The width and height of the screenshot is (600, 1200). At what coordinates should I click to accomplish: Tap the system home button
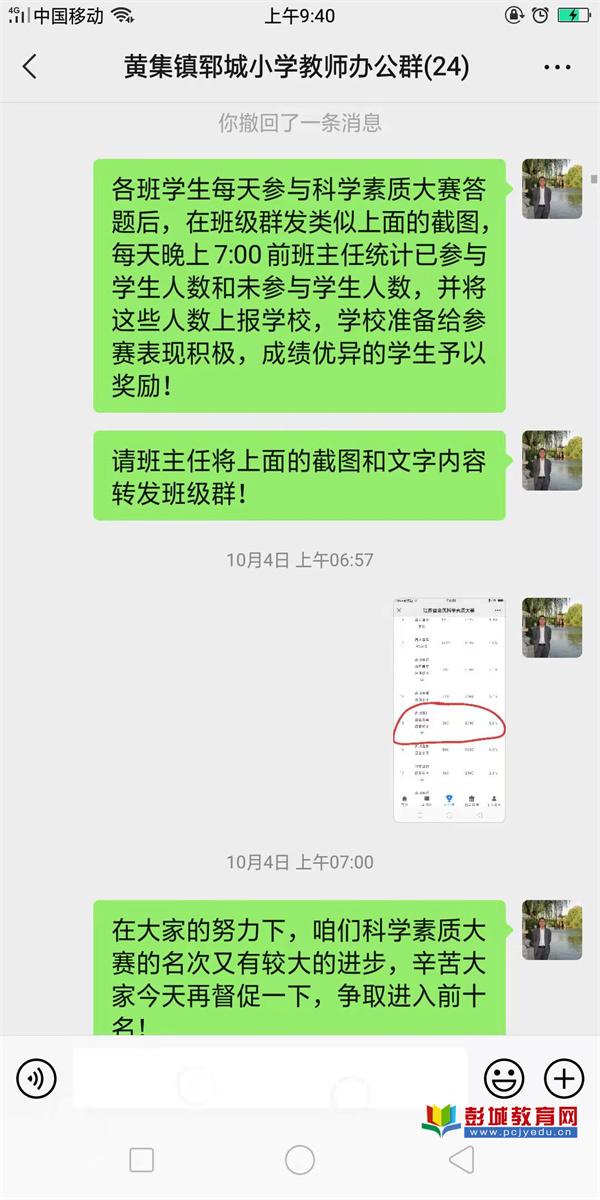point(300,1160)
